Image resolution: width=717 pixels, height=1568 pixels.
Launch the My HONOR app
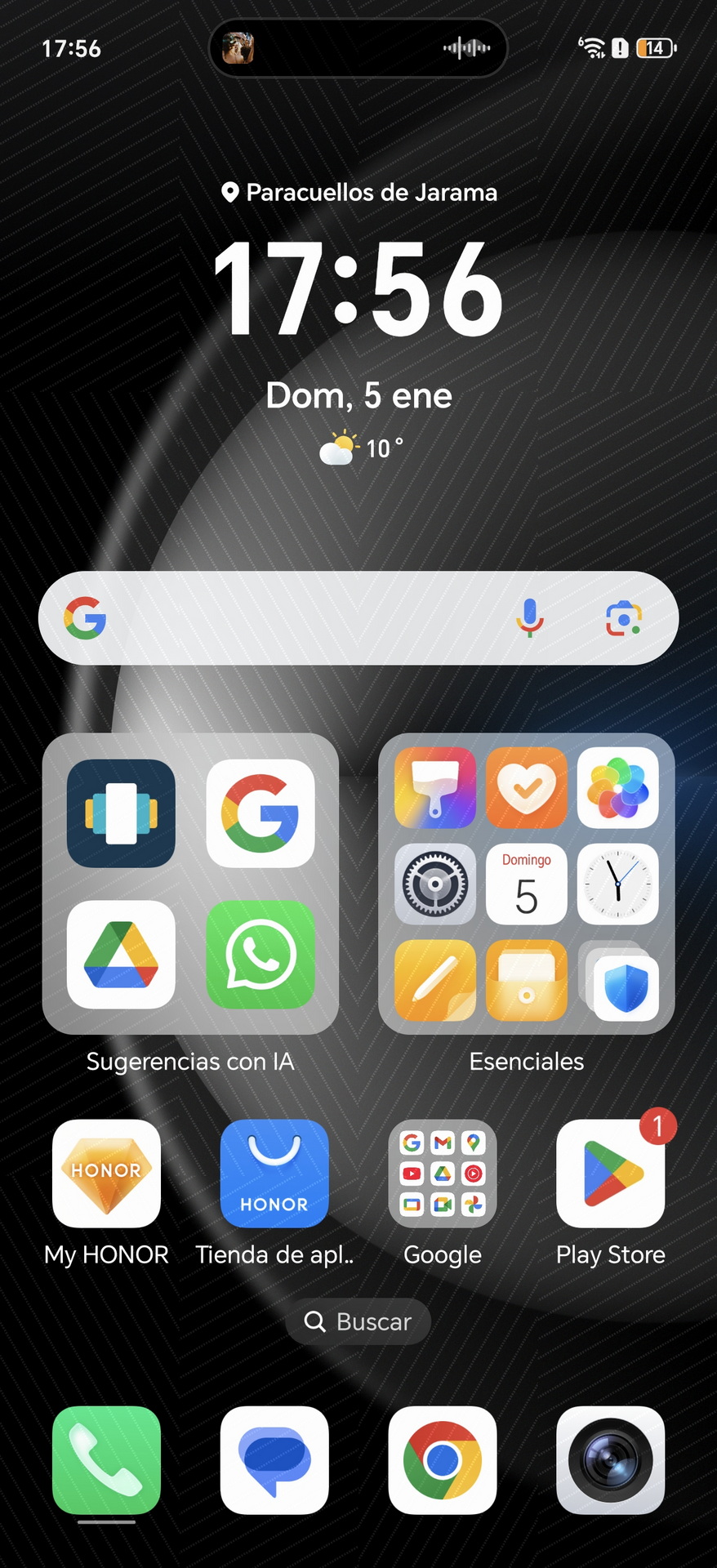(x=106, y=1174)
